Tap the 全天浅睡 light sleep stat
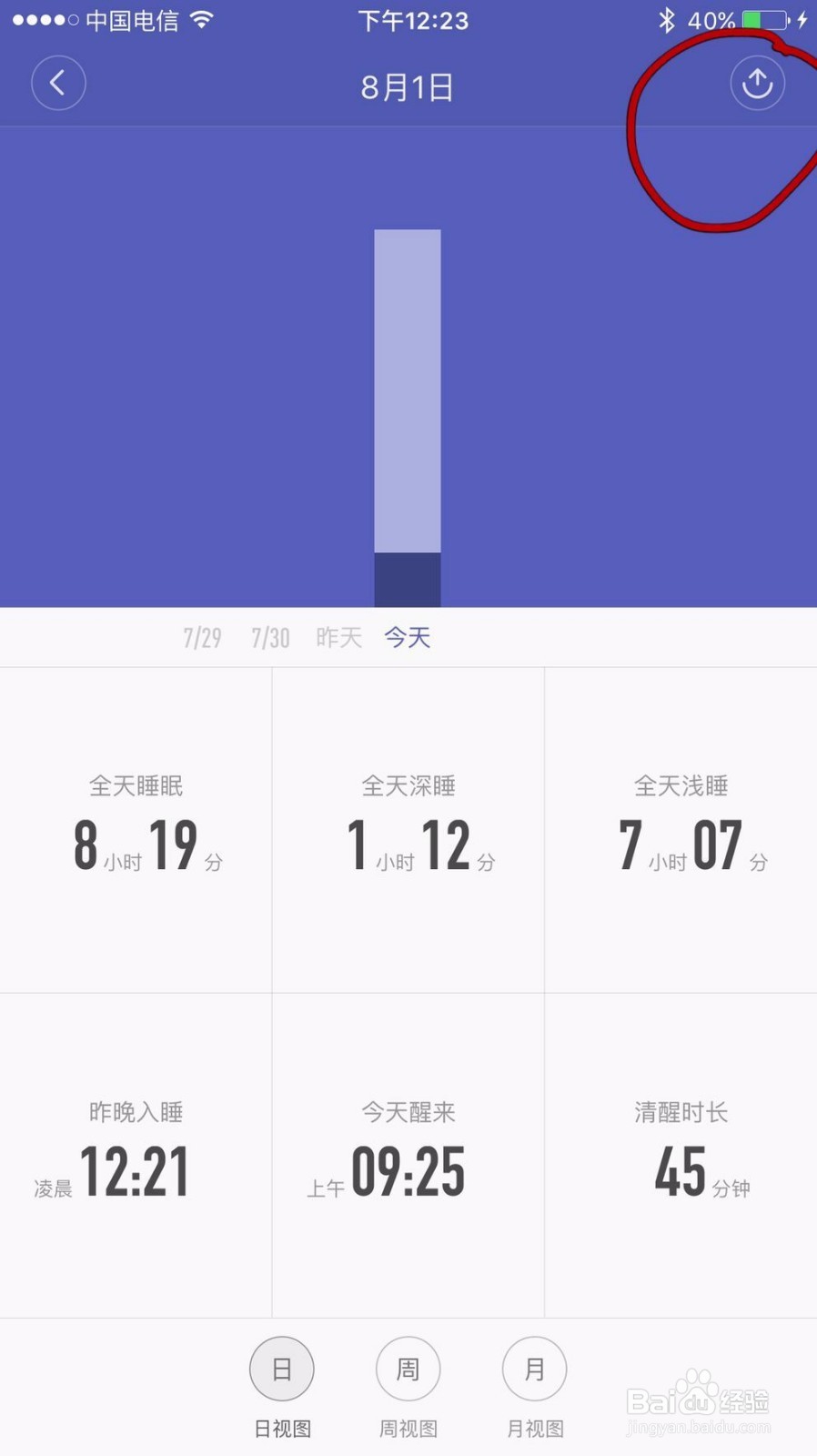Screen dimensions: 817x1456 [681, 828]
